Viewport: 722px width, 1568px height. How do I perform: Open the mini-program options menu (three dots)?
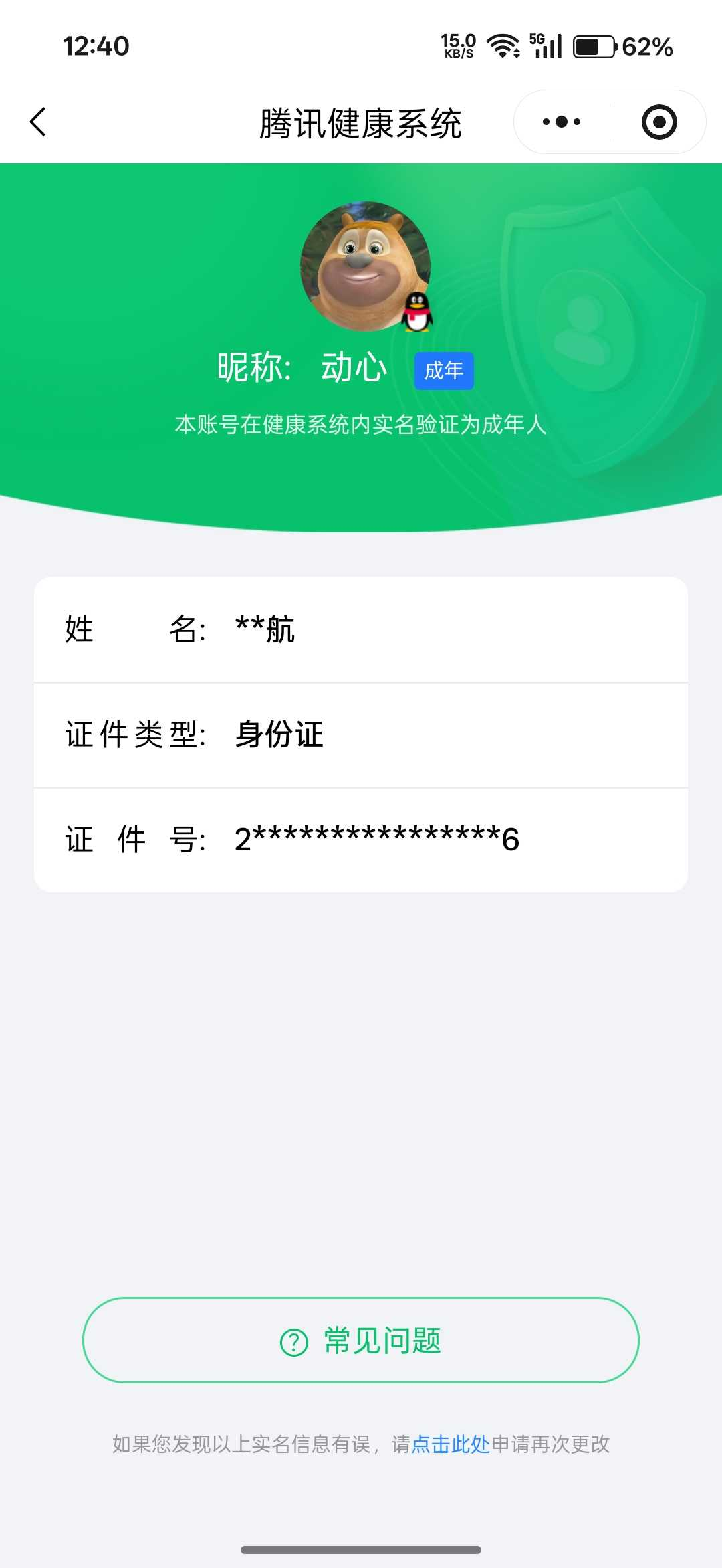[562, 121]
